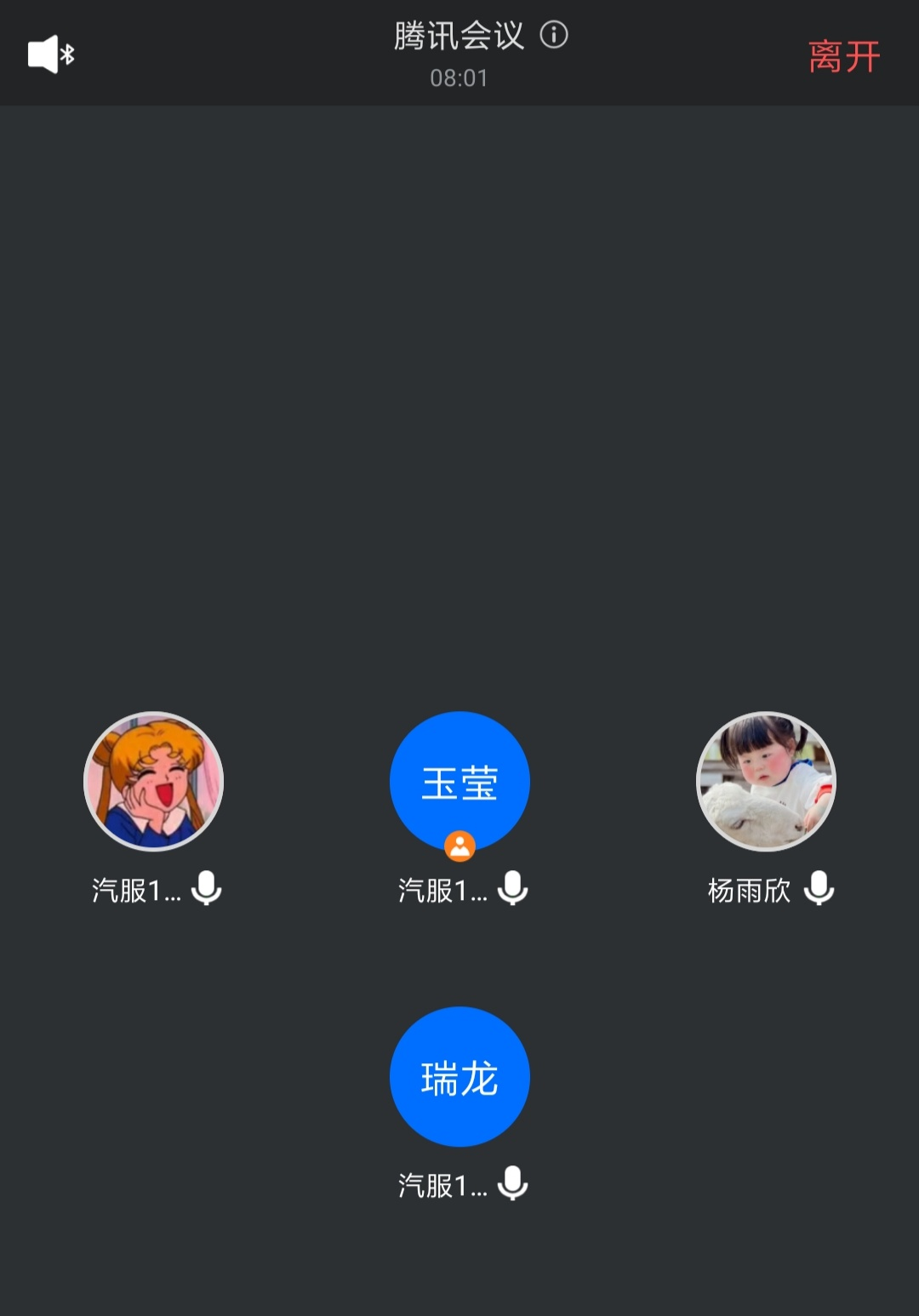Select 杨雨欣's participant avatar
The width and height of the screenshot is (919, 1316).
click(766, 781)
